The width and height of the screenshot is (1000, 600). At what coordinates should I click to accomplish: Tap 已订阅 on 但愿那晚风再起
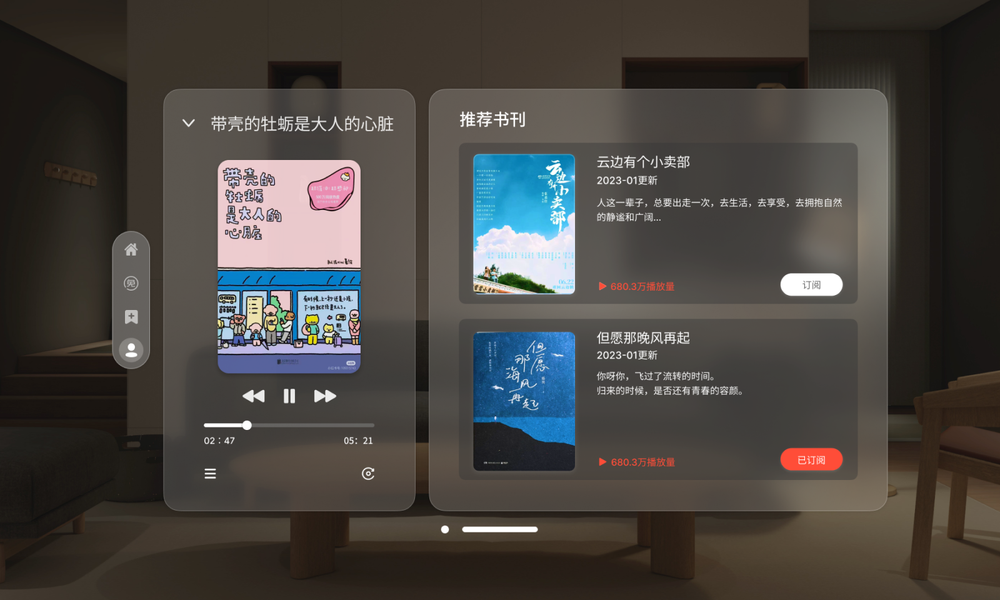(x=811, y=460)
